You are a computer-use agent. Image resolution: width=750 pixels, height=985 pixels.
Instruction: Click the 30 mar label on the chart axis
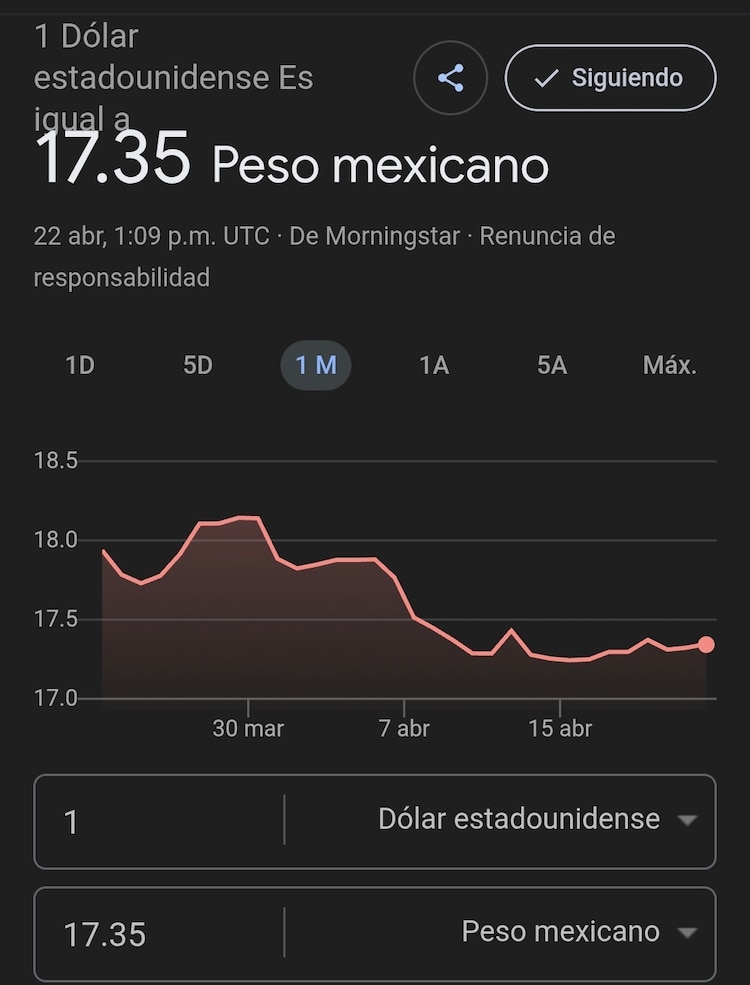[248, 728]
